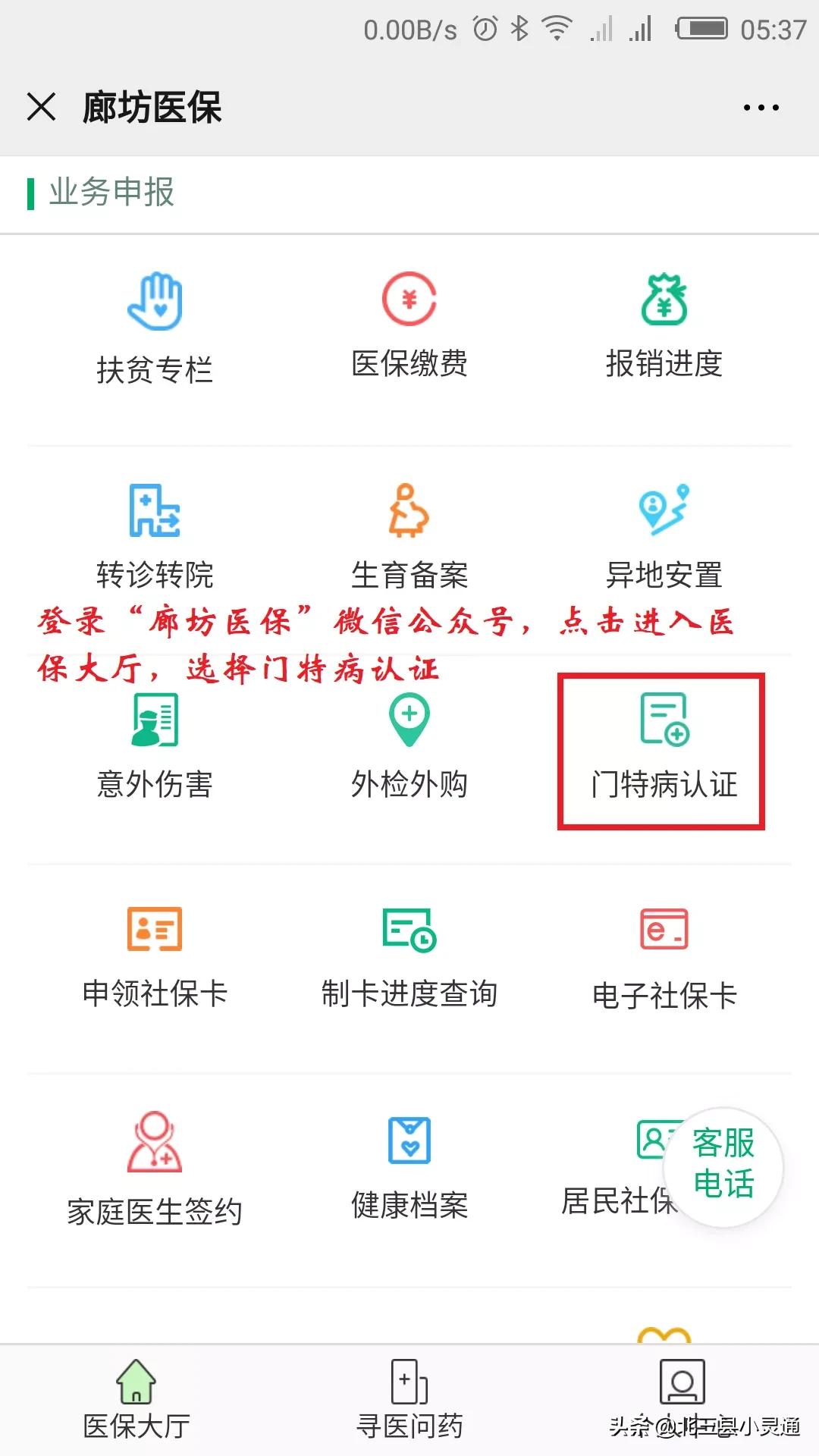Close the 廊坊医保 page with the X

pos(42,107)
